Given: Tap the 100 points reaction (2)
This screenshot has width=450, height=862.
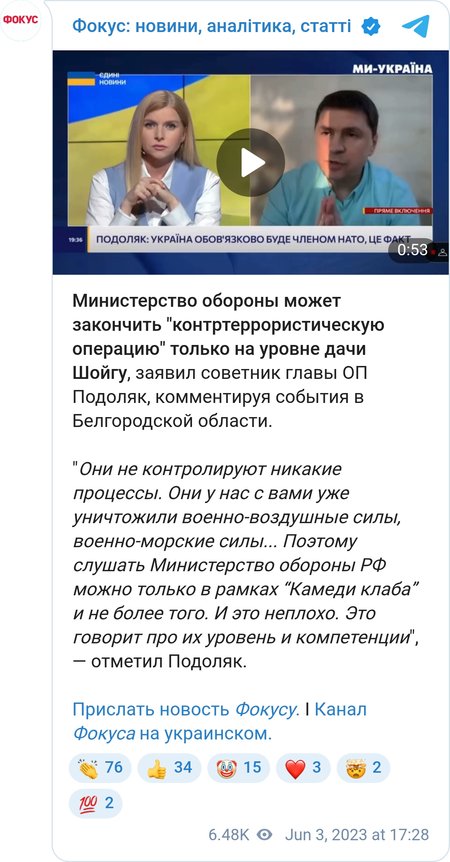Looking at the screenshot, I should 96,803.
